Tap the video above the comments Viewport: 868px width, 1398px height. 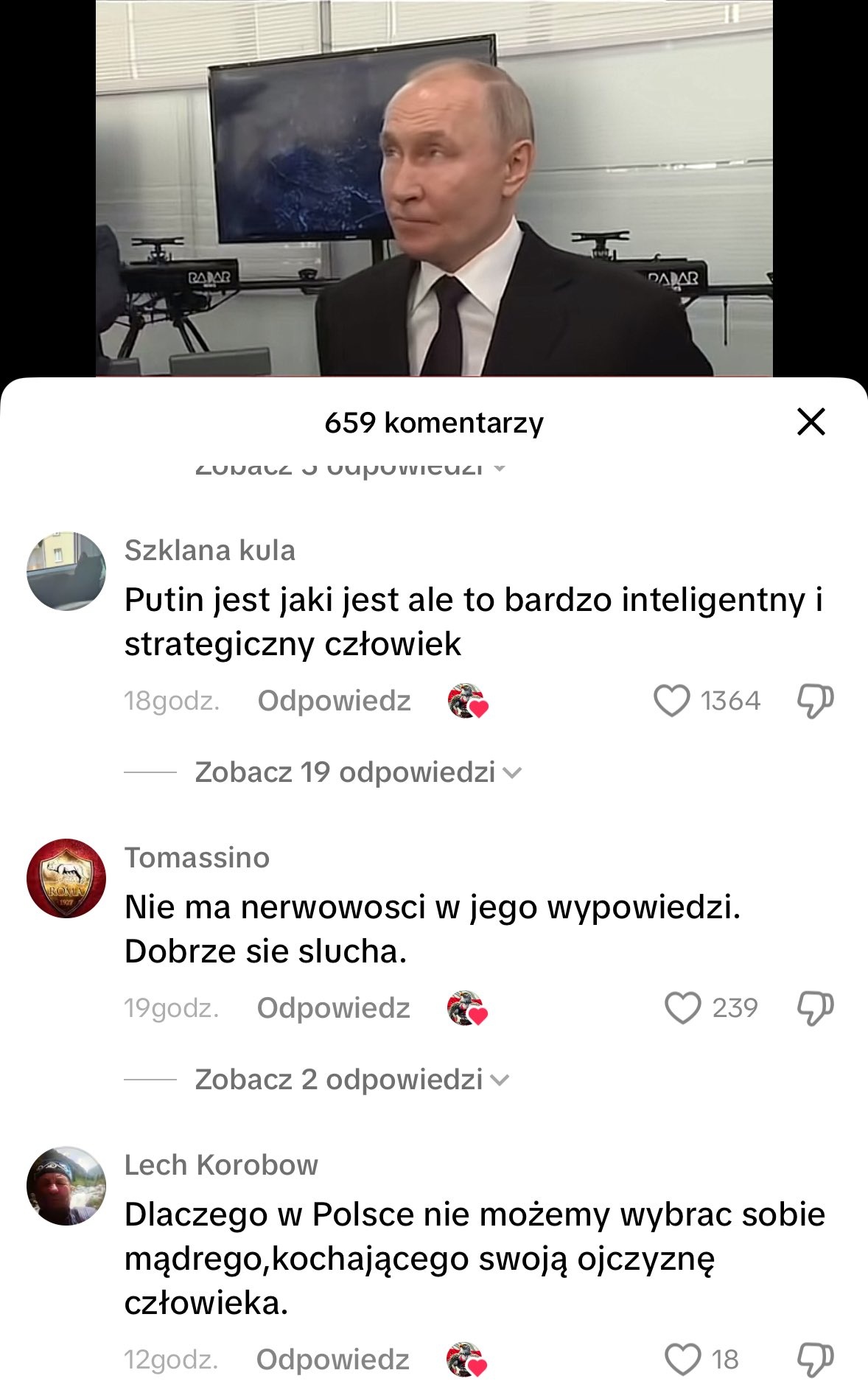click(x=434, y=188)
